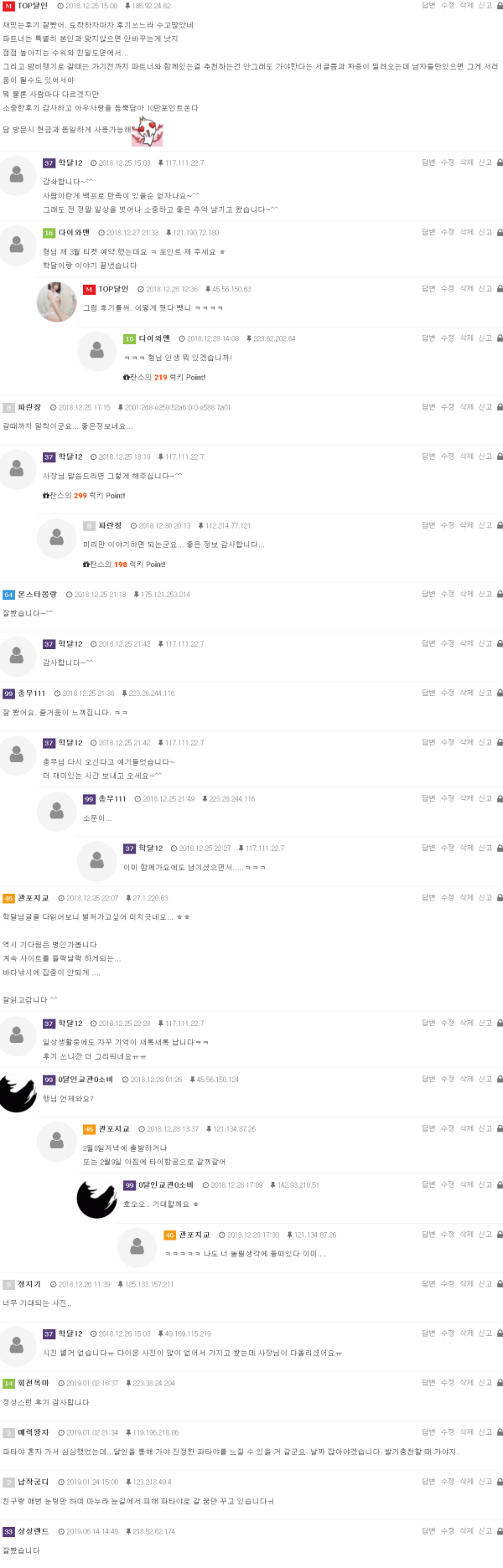Report (신고) 납작궁디's comment
Image resolution: width=503 pixels, height=1568 pixels.
pos(485,1481)
